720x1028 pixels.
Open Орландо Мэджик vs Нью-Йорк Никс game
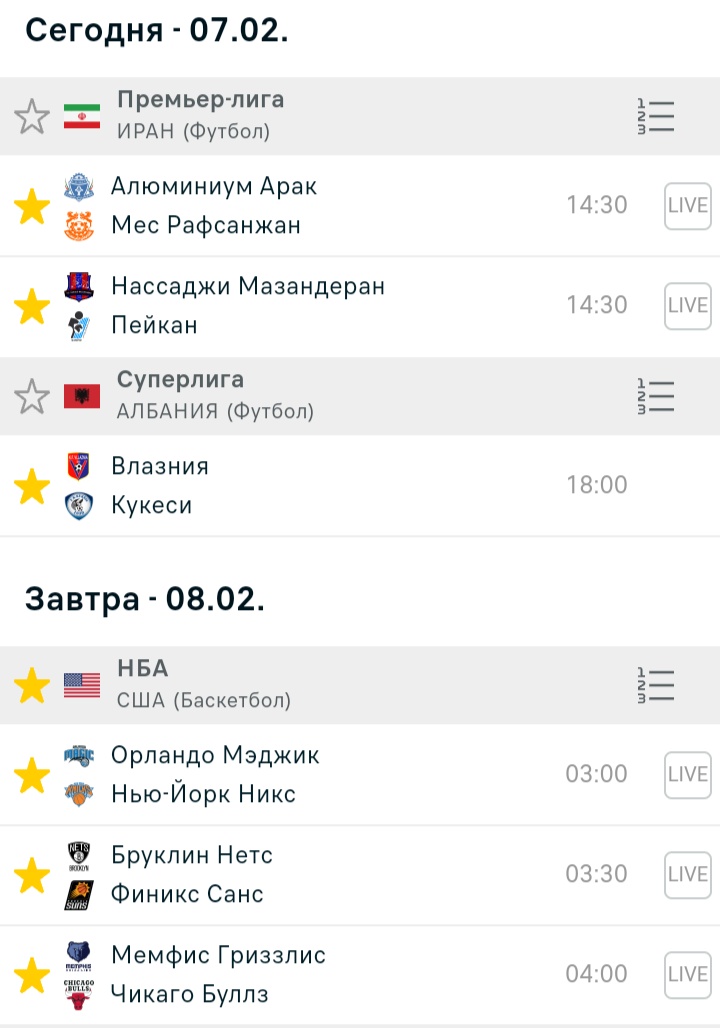(x=300, y=775)
